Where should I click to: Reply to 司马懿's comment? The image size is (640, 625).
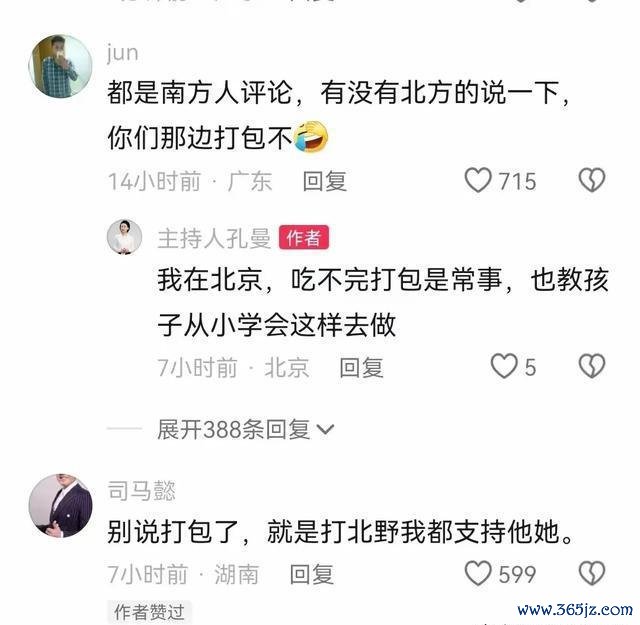click(x=311, y=574)
